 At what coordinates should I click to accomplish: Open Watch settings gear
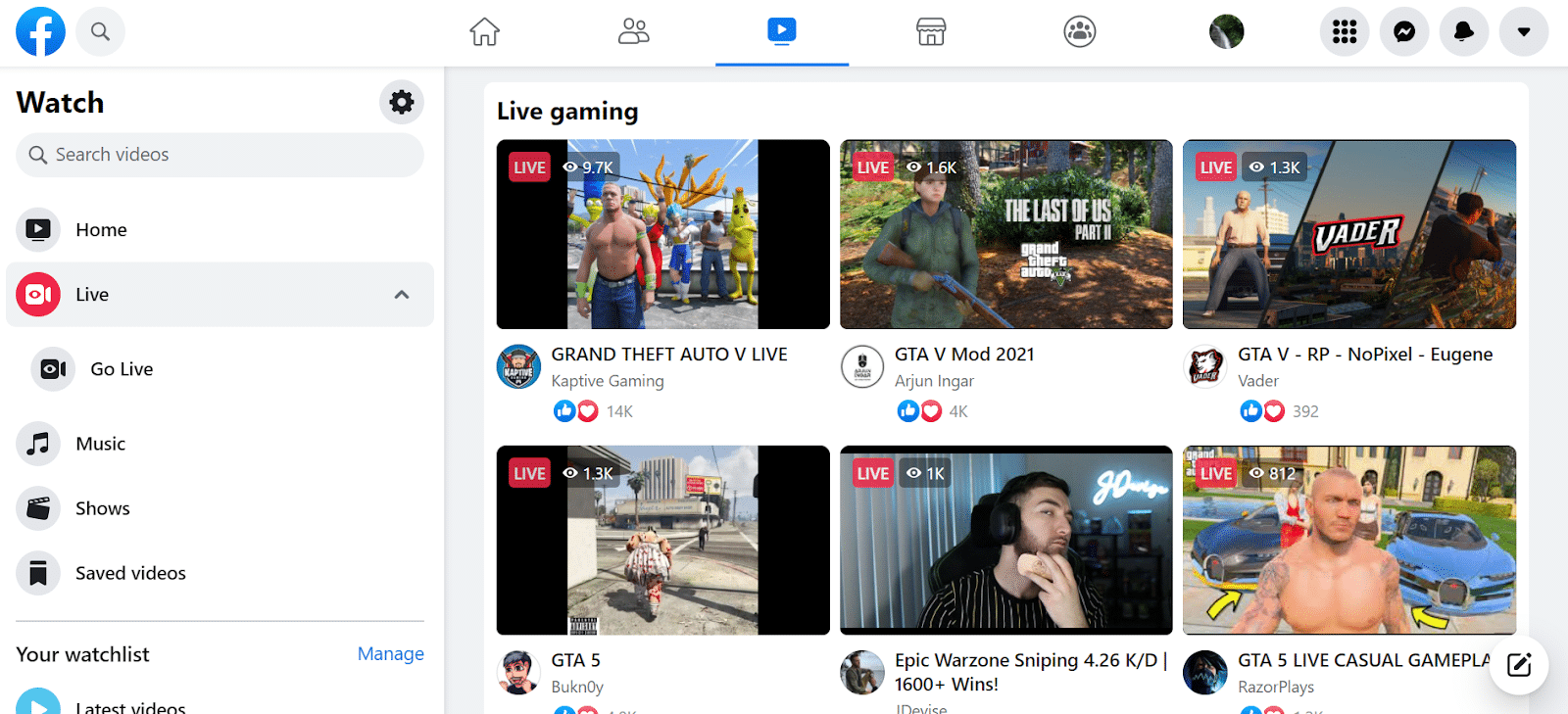tap(402, 102)
